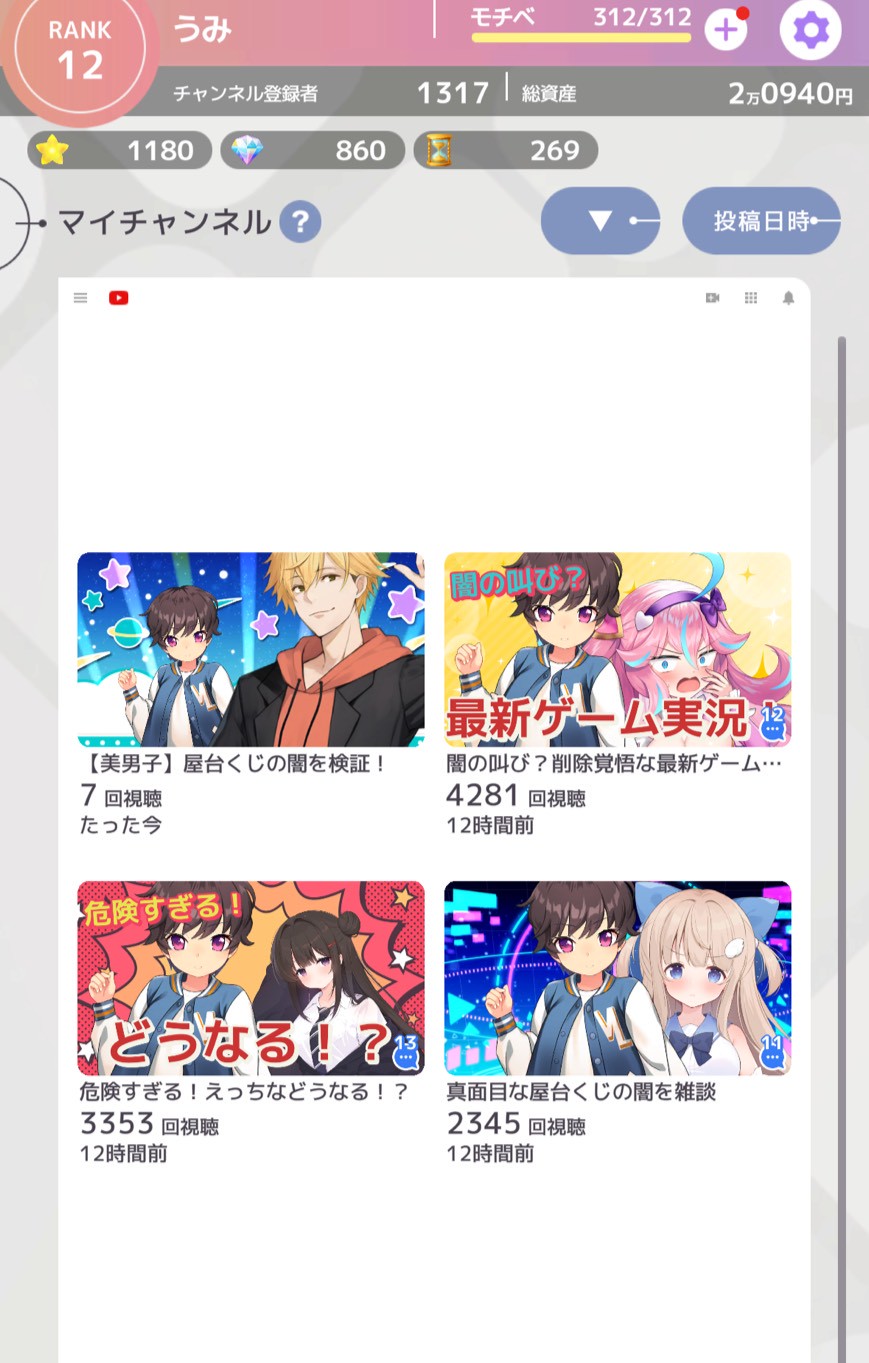Screen dimensions: 869x1363
Task: Open the hamburger menu in the channel page
Action: (80, 298)
